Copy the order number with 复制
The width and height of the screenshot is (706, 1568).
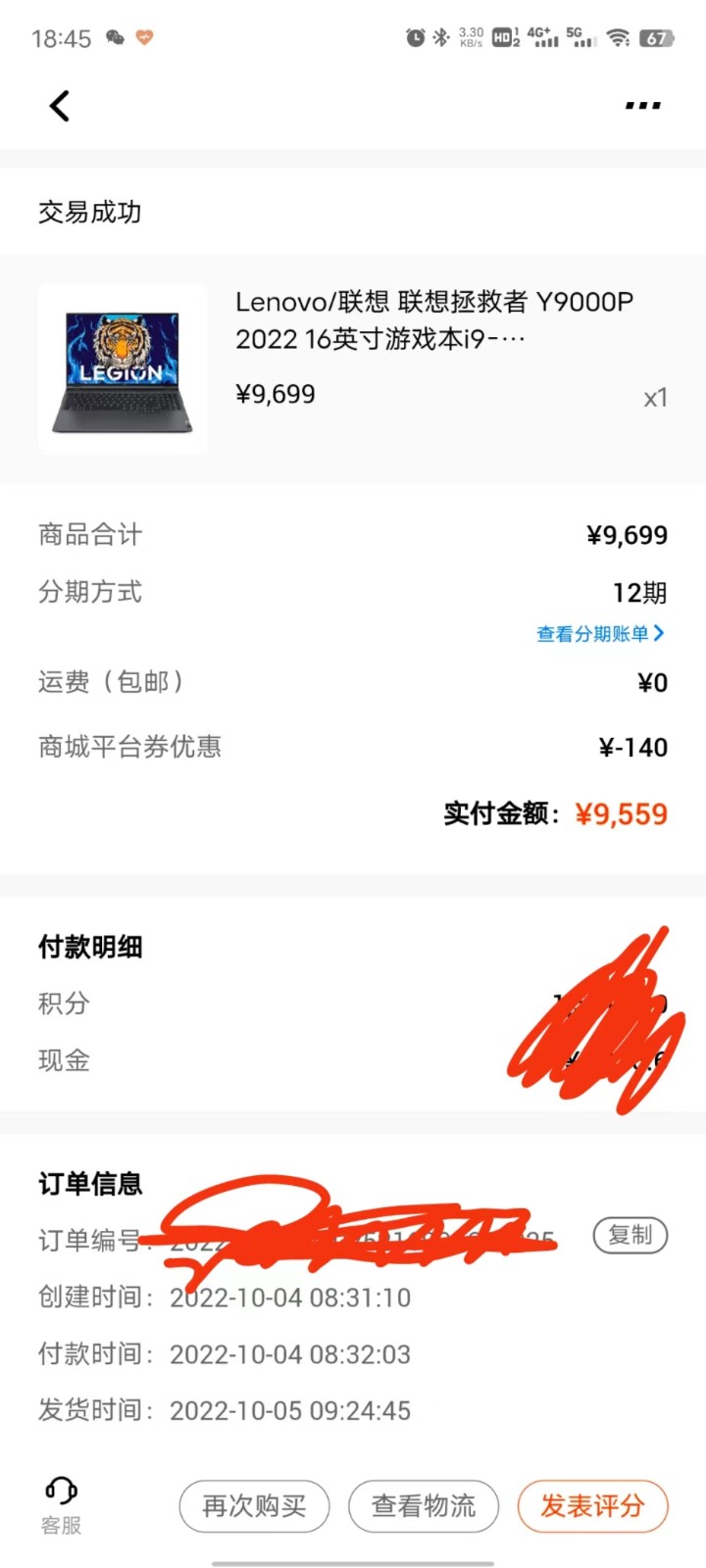point(630,1235)
